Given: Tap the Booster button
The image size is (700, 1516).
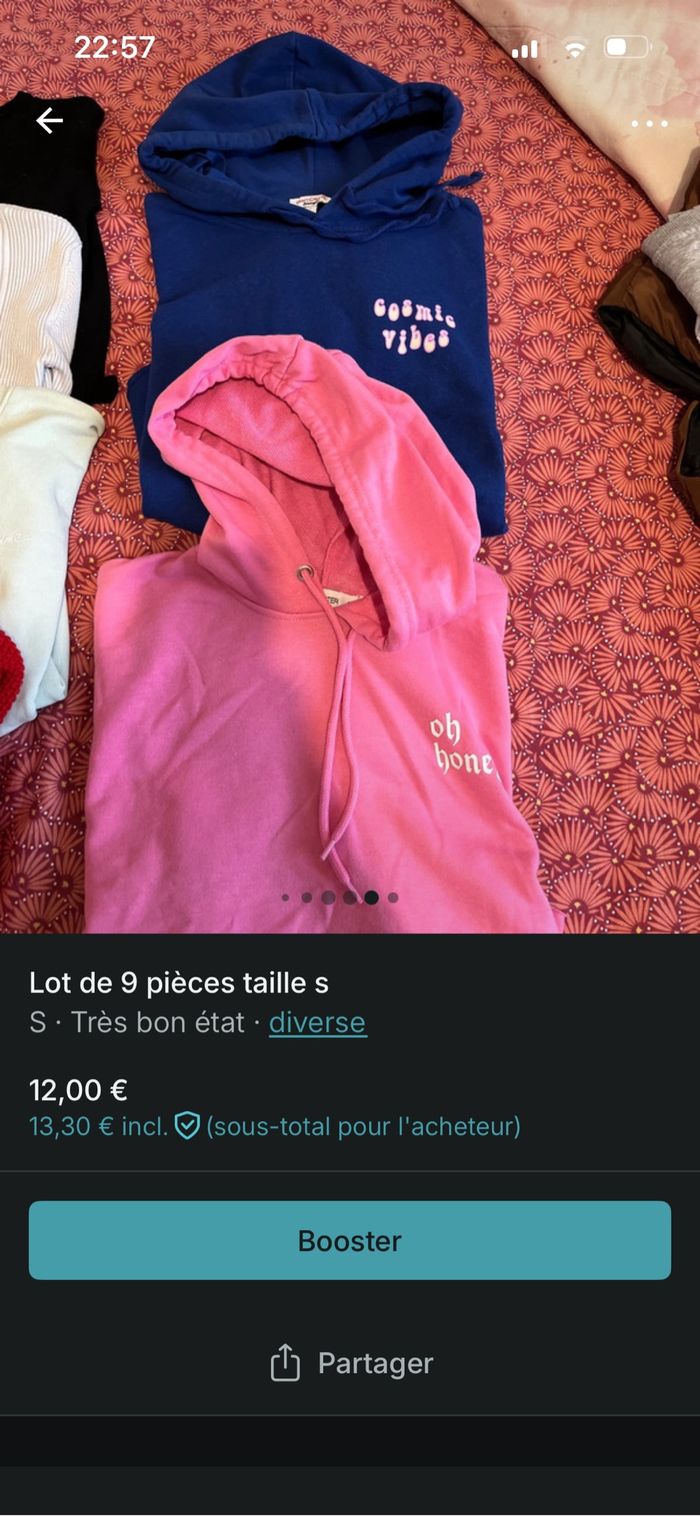Looking at the screenshot, I should coord(350,1240).
